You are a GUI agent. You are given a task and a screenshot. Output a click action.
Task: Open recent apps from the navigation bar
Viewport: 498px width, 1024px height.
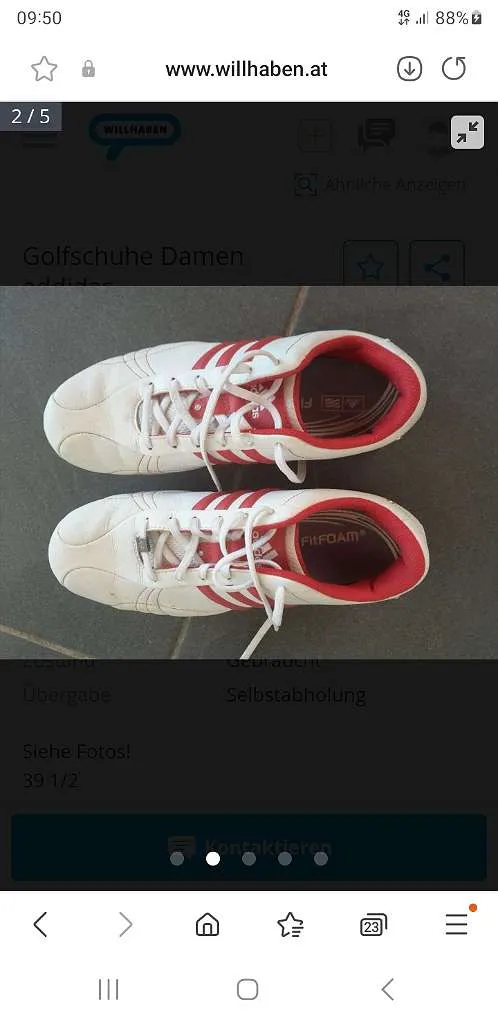108,989
